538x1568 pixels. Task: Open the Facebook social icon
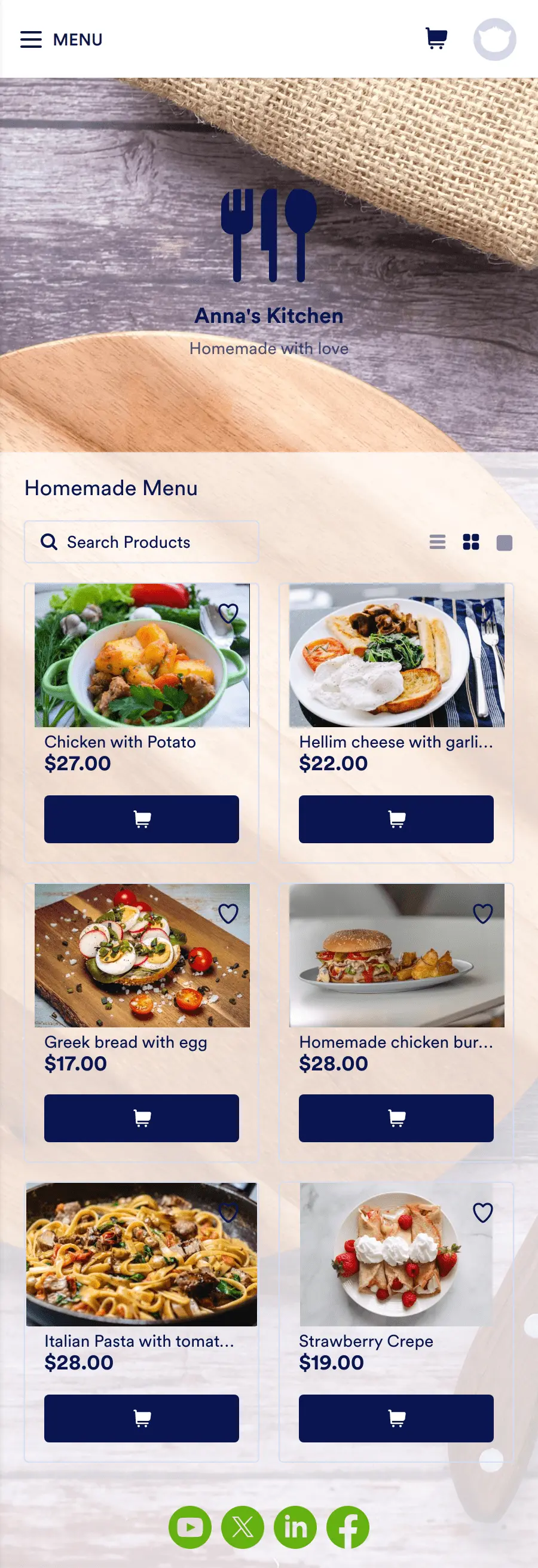point(347,1527)
